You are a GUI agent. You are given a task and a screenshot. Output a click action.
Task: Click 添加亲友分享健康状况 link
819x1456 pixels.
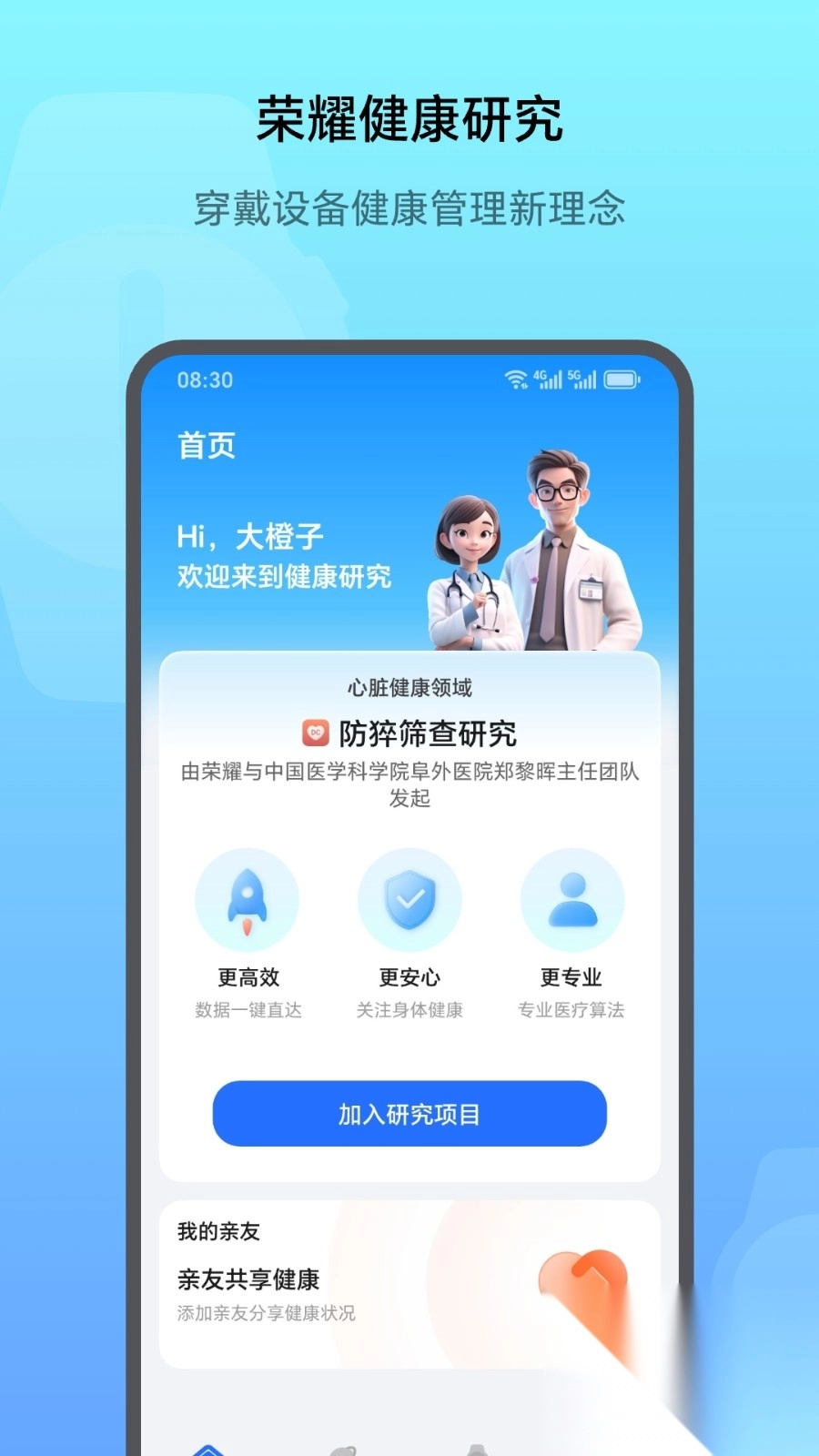[267, 1313]
